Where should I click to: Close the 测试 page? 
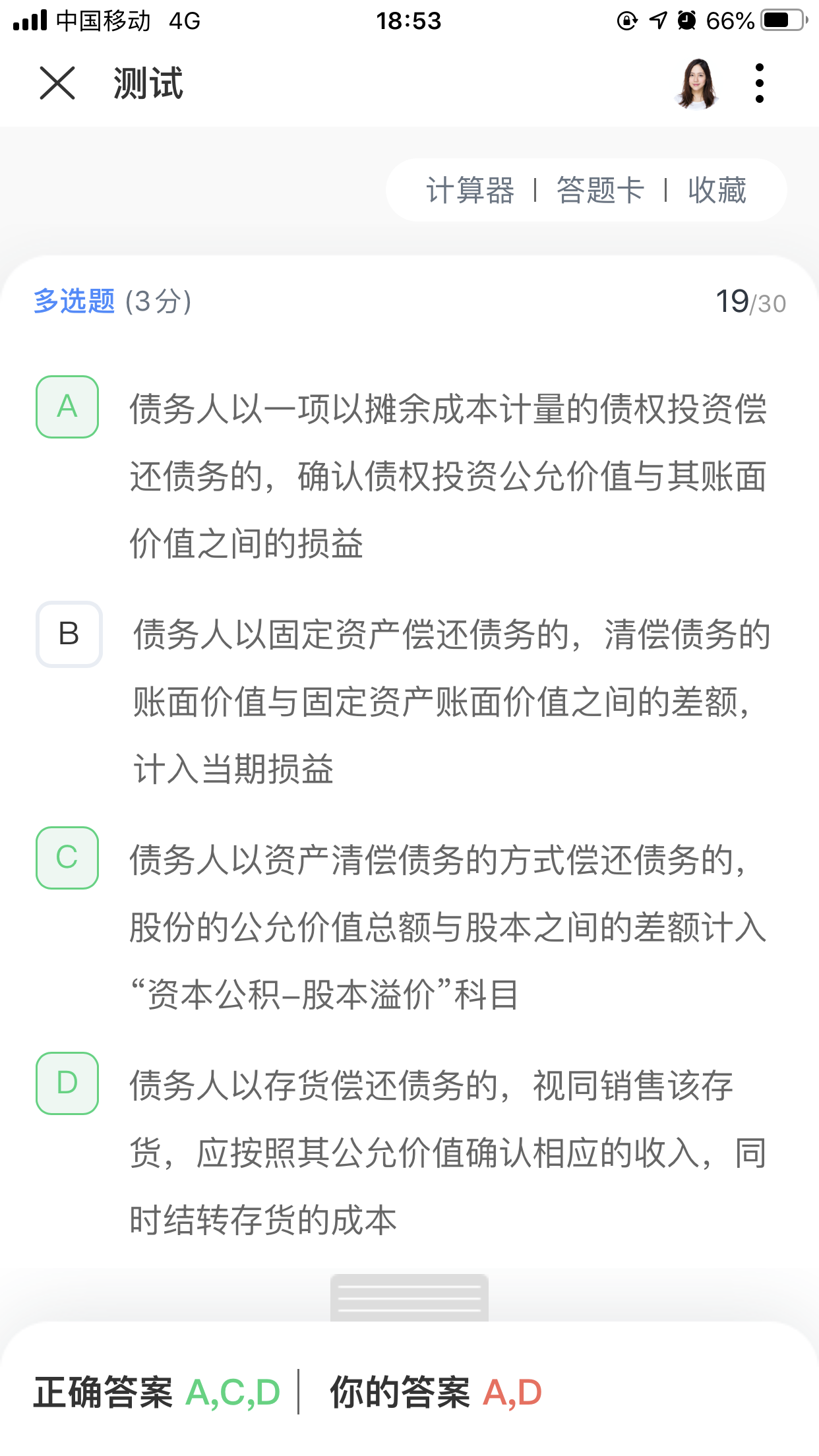pyautogui.click(x=57, y=83)
